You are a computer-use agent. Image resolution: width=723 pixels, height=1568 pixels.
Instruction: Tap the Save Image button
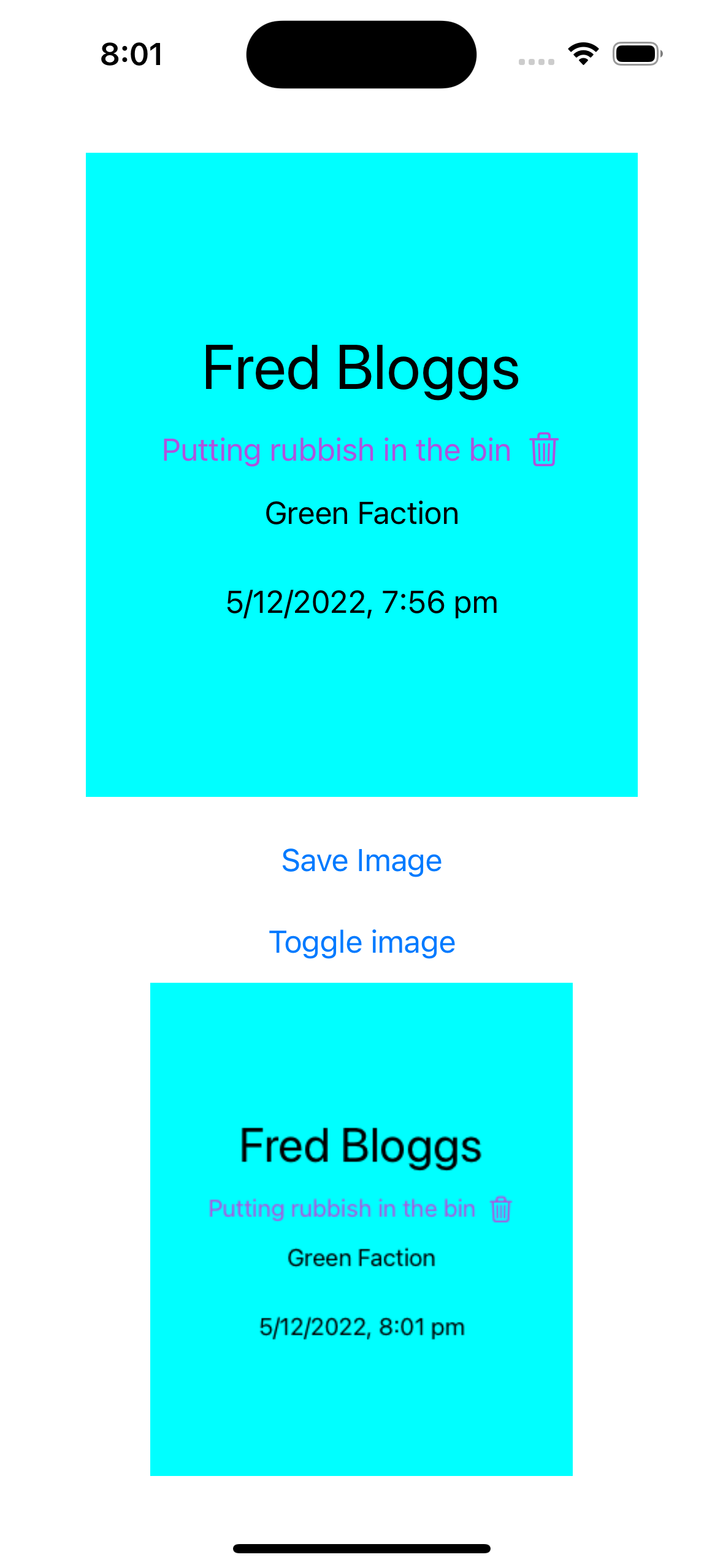361,861
